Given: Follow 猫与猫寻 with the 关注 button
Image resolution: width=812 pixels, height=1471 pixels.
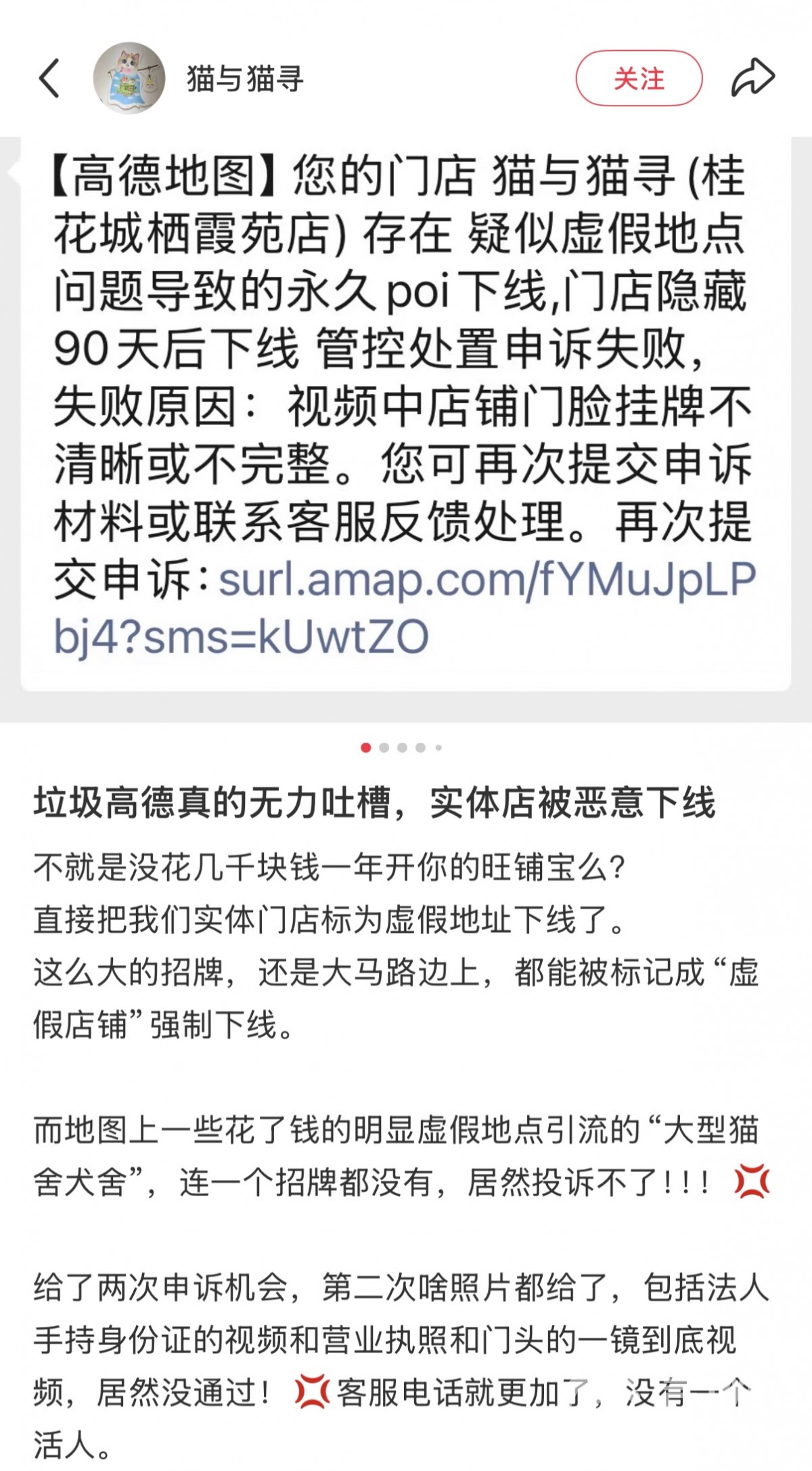Looking at the screenshot, I should click(638, 79).
